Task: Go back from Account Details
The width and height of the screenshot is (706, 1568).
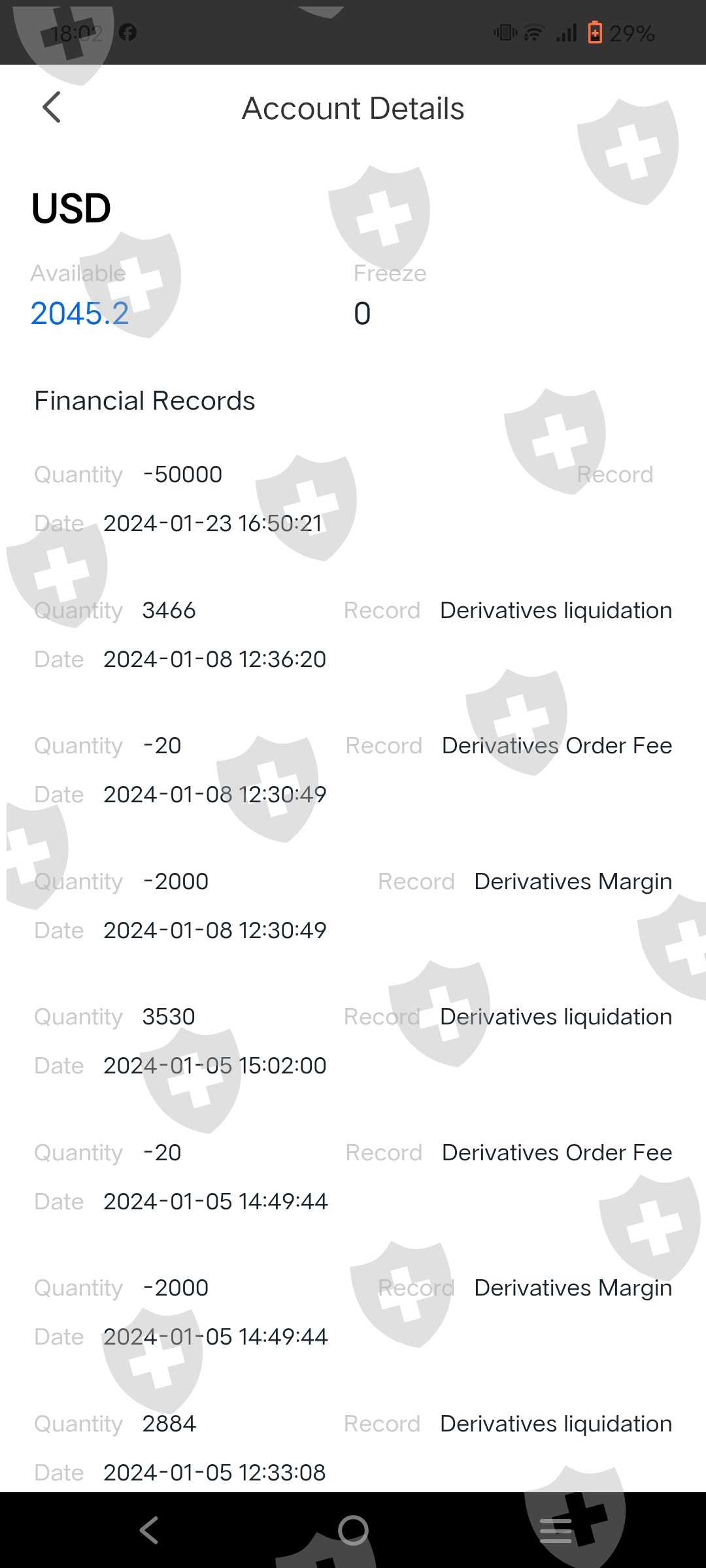Action: pos(52,108)
